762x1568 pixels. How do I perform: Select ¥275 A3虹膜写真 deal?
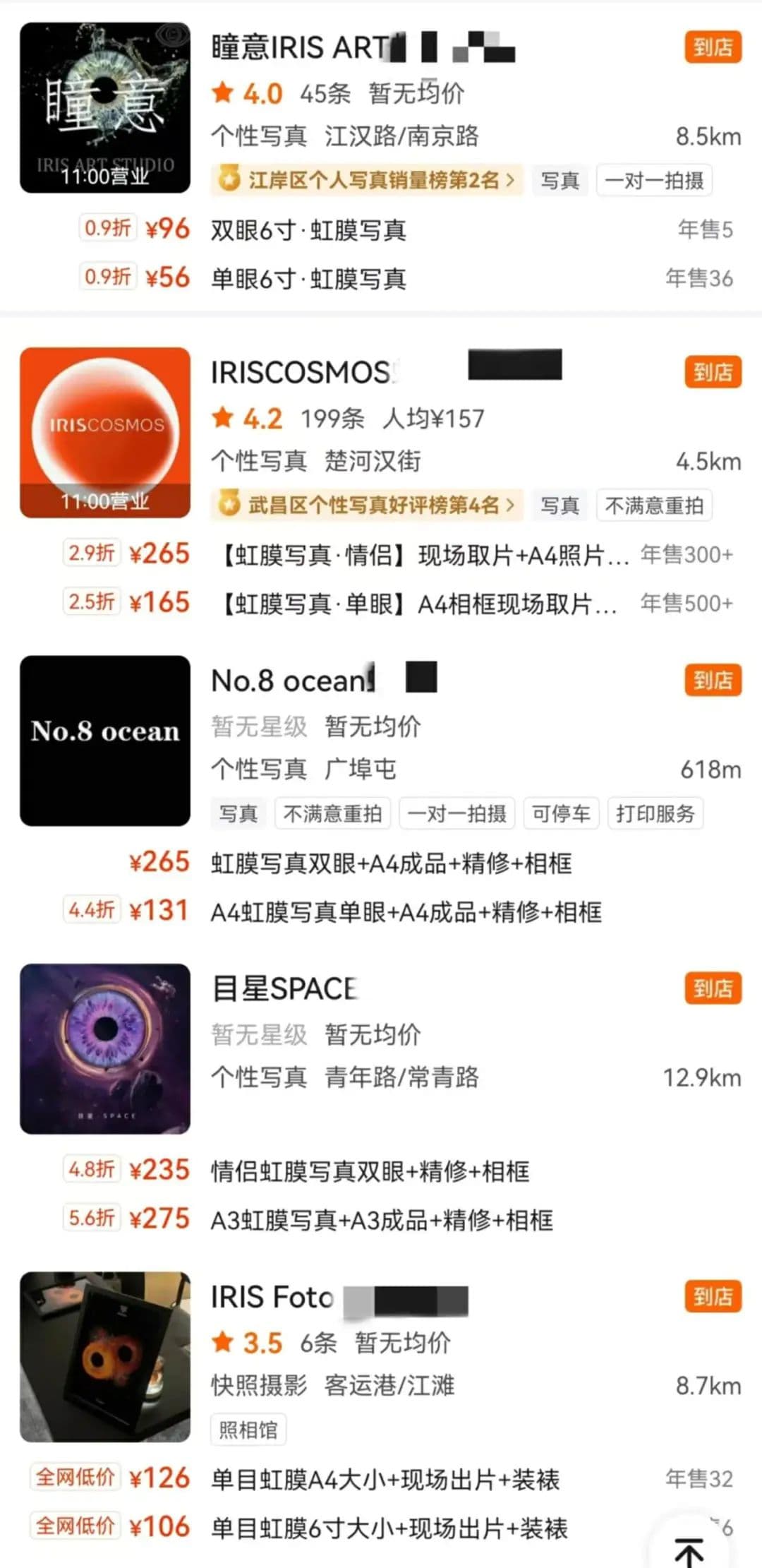pyautogui.click(x=381, y=1220)
